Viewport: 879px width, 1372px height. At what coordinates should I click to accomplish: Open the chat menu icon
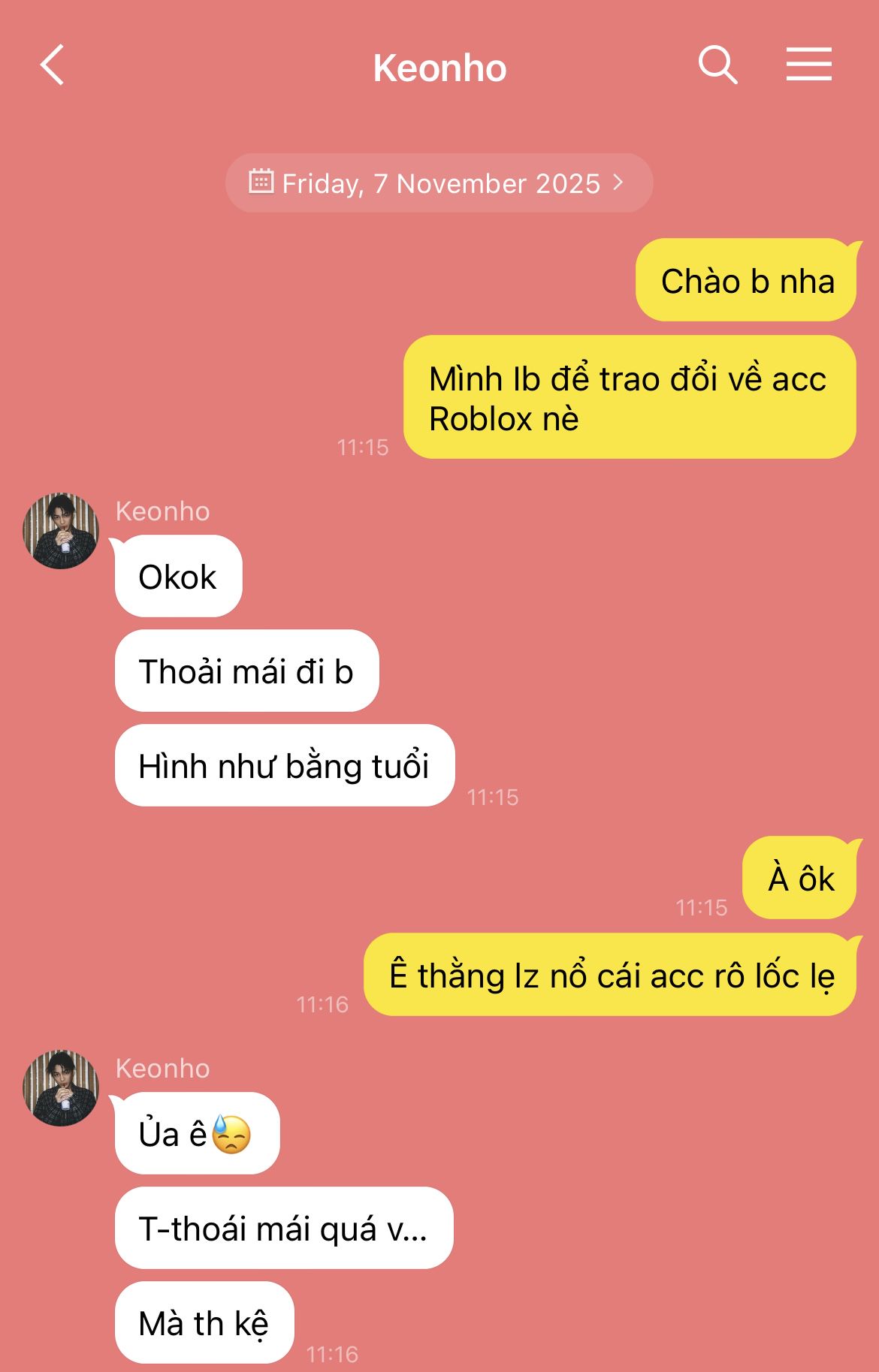pyautogui.click(x=808, y=64)
